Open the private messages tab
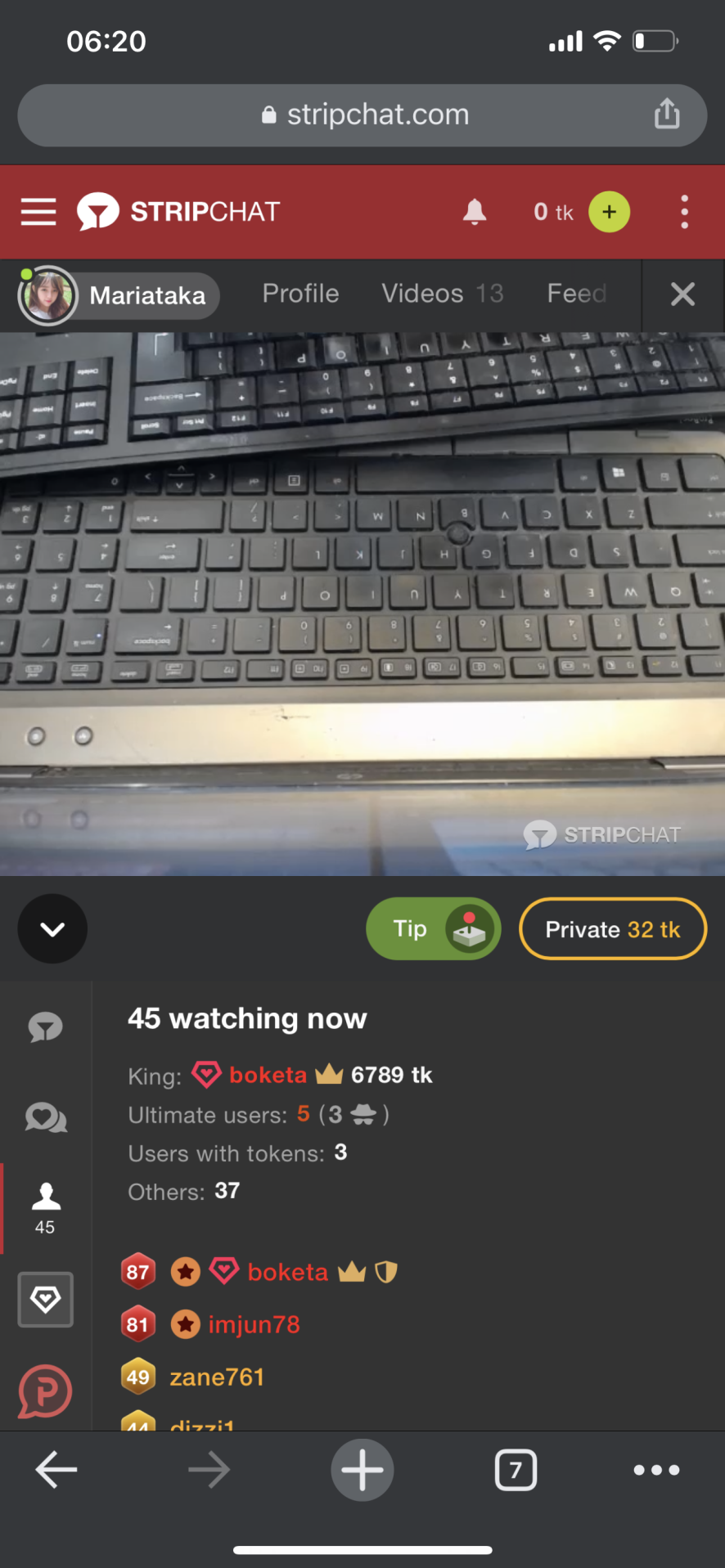The image size is (725, 1568). tap(45, 1117)
